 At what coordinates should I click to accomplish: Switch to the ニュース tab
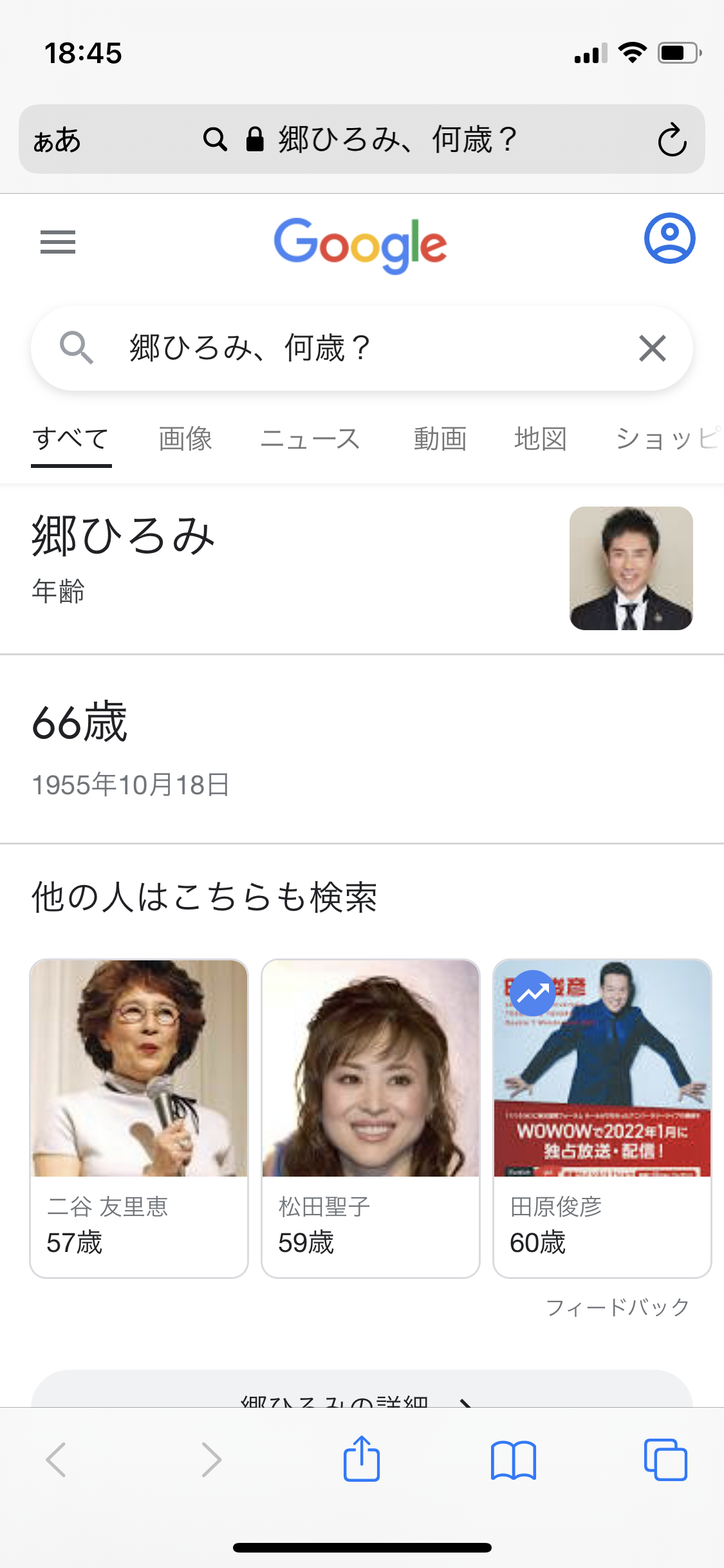click(310, 439)
